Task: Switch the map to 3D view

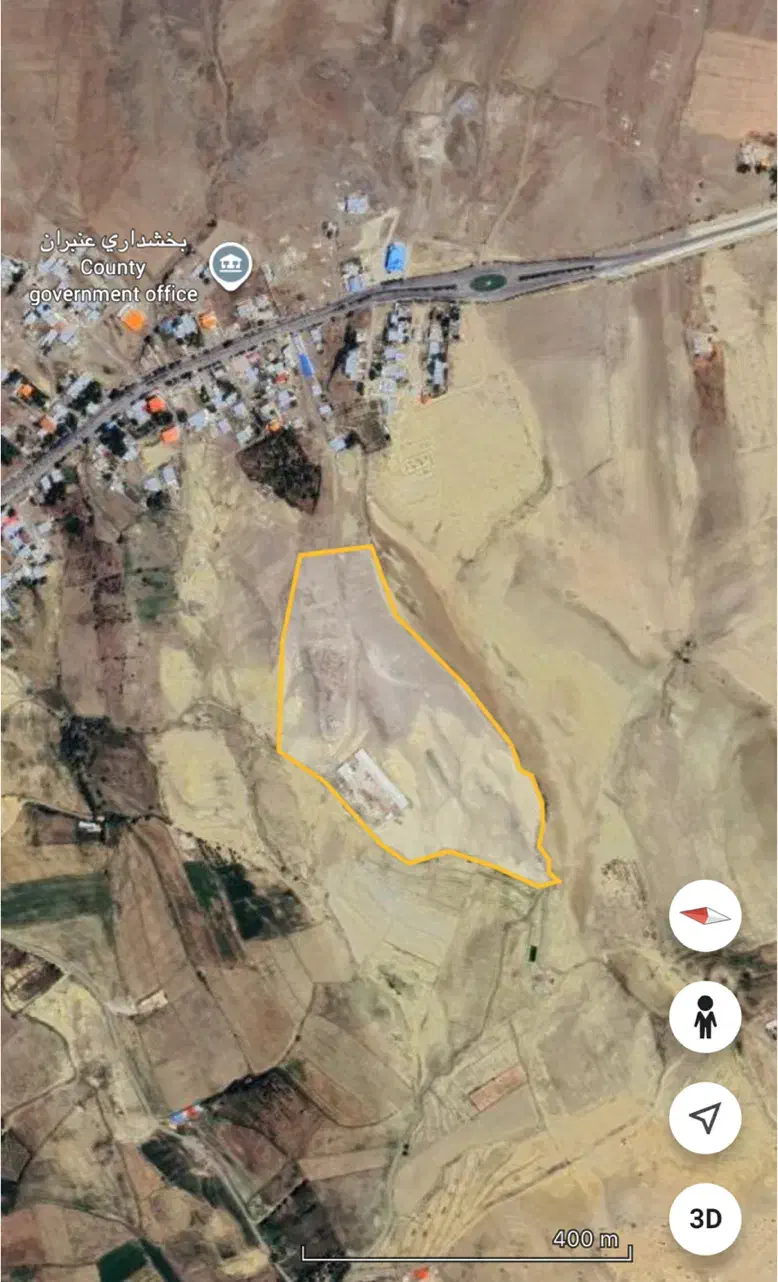Action: pyautogui.click(x=705, y=1219)
